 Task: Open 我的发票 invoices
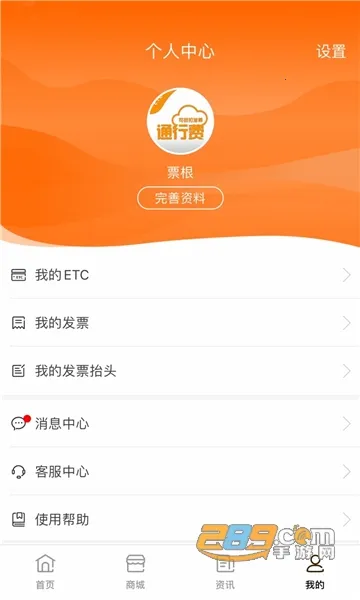(x=180, y=323)
